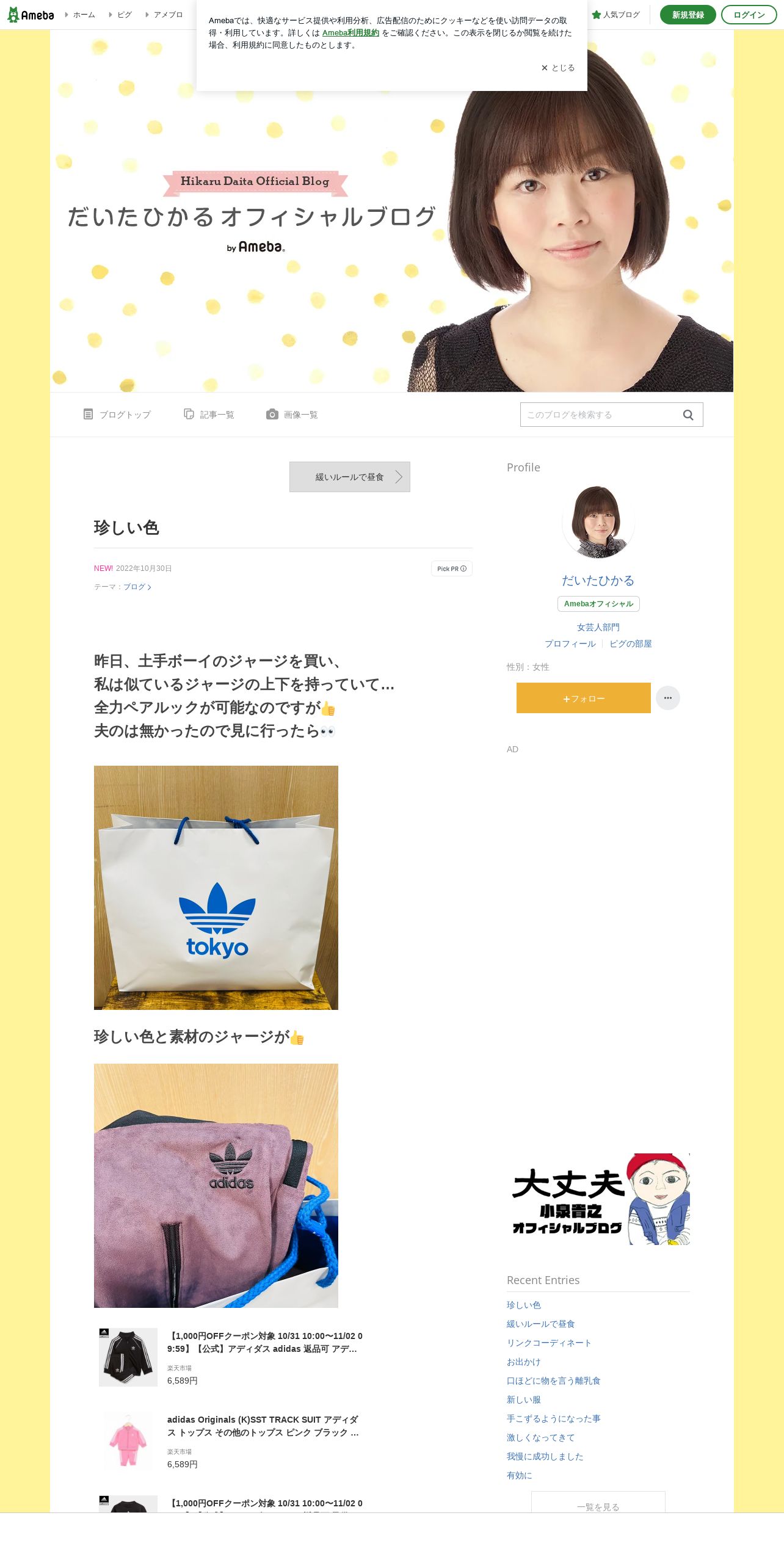
Task: Dismiss the cookie notice with とじる
Action: 557,68
